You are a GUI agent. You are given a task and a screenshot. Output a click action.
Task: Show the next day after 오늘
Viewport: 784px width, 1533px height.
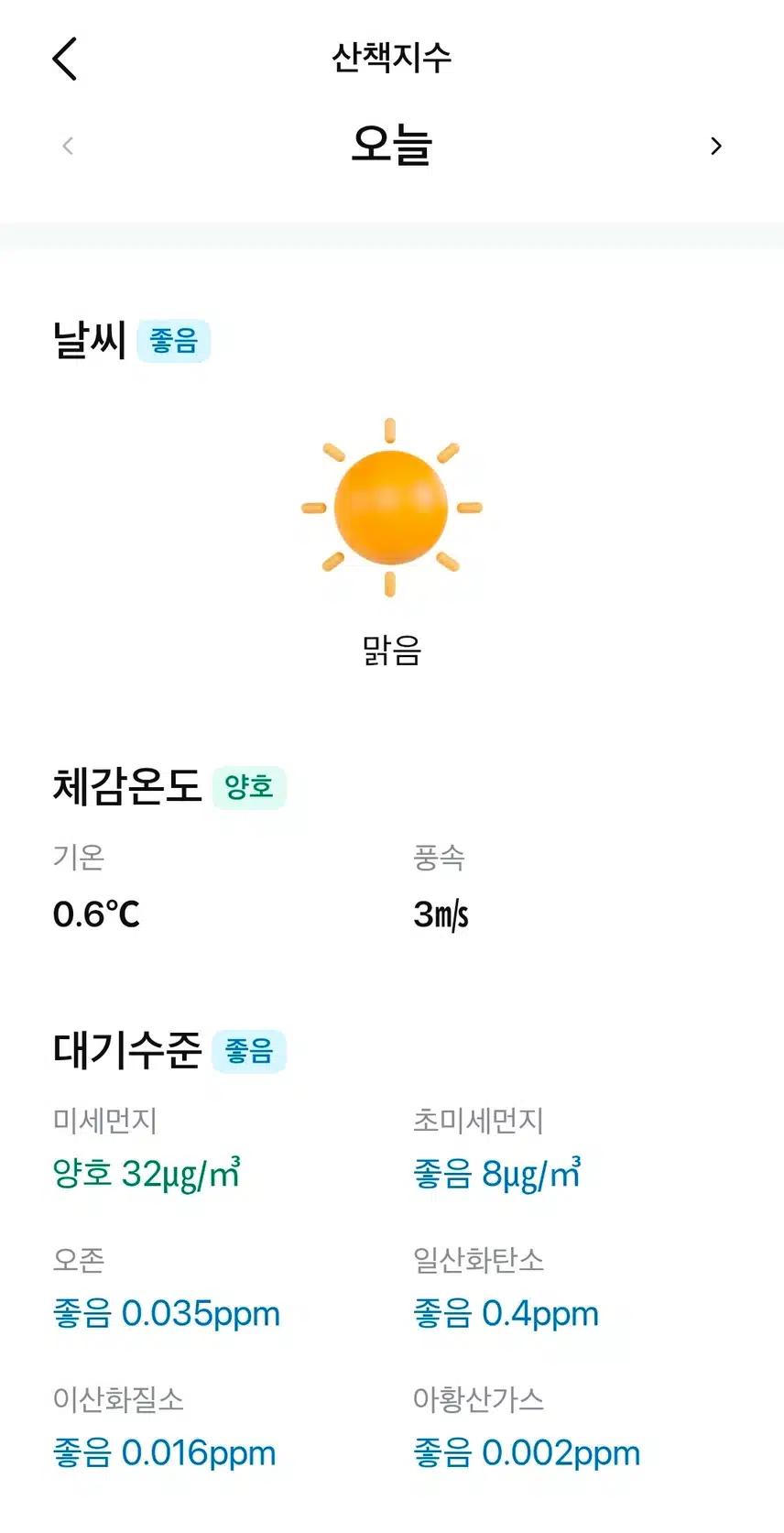715,147
